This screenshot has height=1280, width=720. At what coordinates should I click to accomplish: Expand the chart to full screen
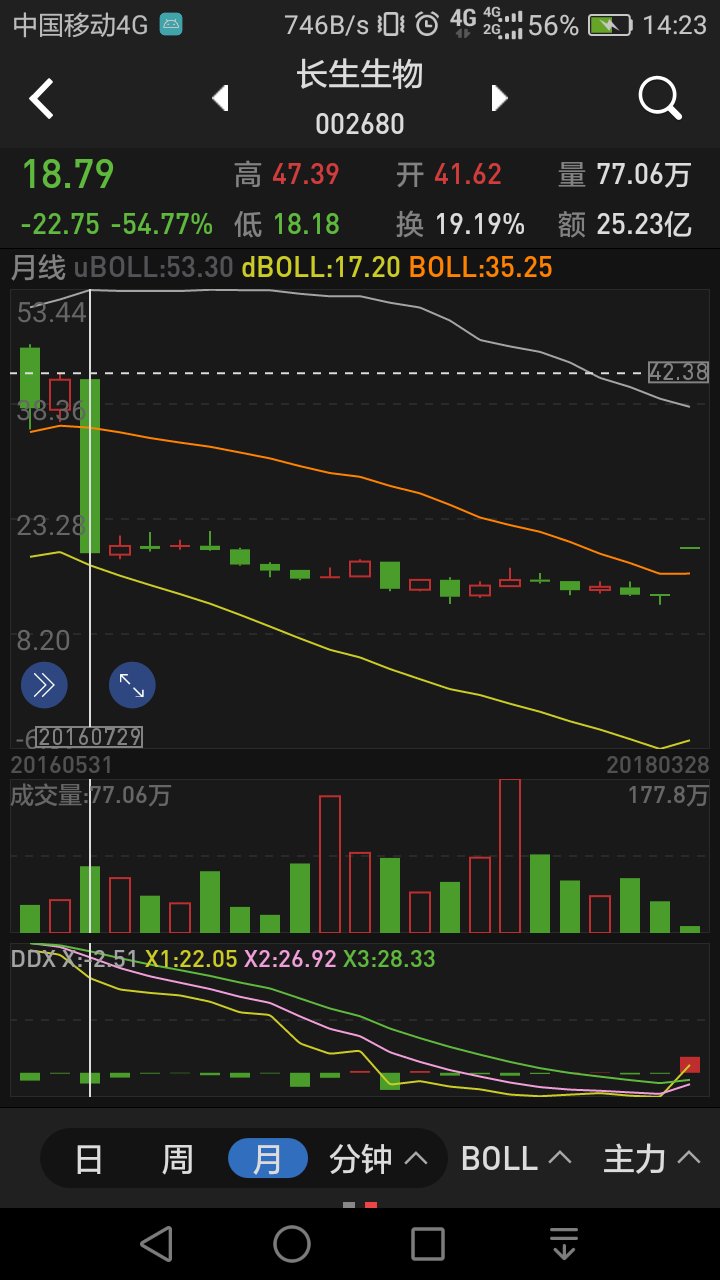132,685
